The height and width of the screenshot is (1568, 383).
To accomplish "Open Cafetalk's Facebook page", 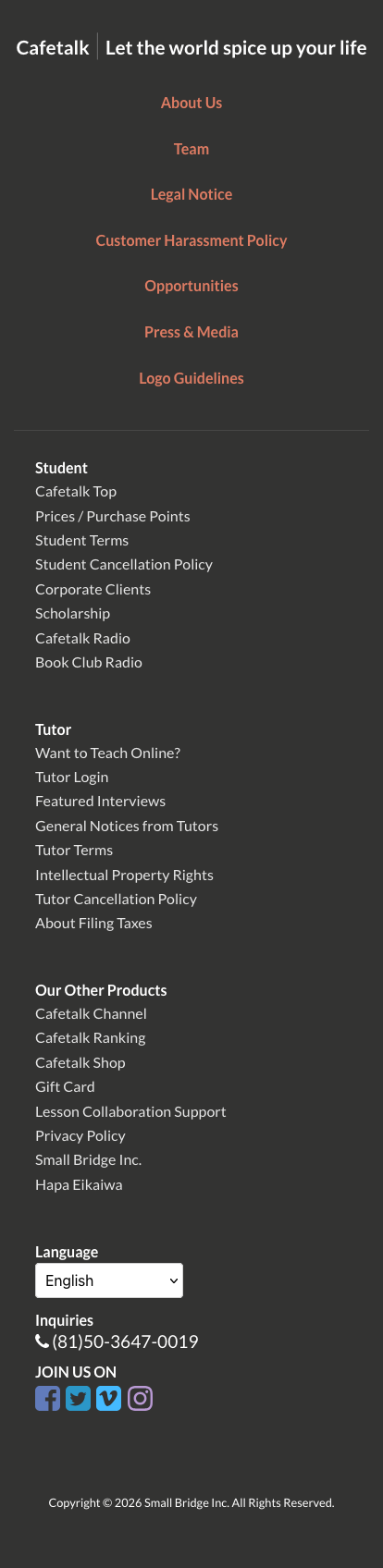I will [x=48, y=1398].
